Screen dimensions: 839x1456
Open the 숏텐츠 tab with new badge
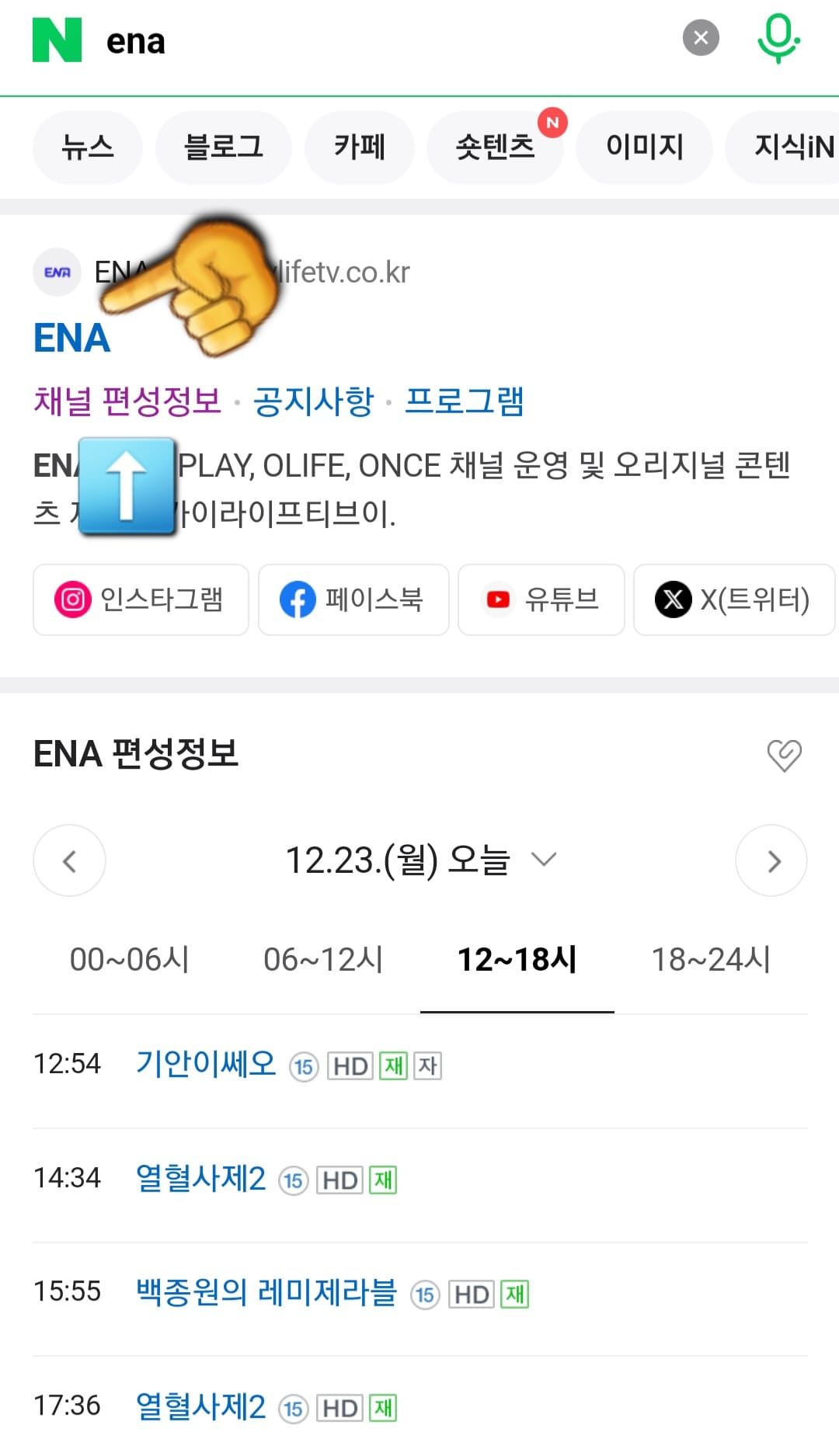point(495,147)
